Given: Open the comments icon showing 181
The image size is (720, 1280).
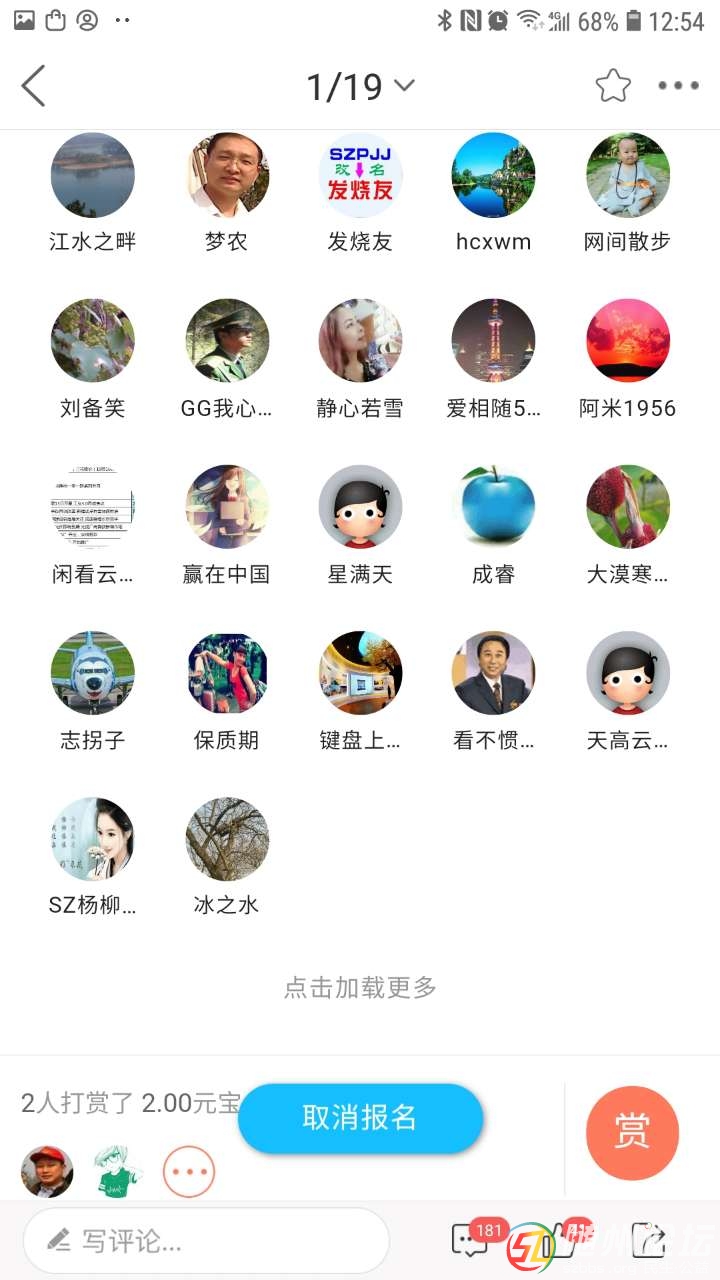Looking at the screenshot, I should [470, 1240].
